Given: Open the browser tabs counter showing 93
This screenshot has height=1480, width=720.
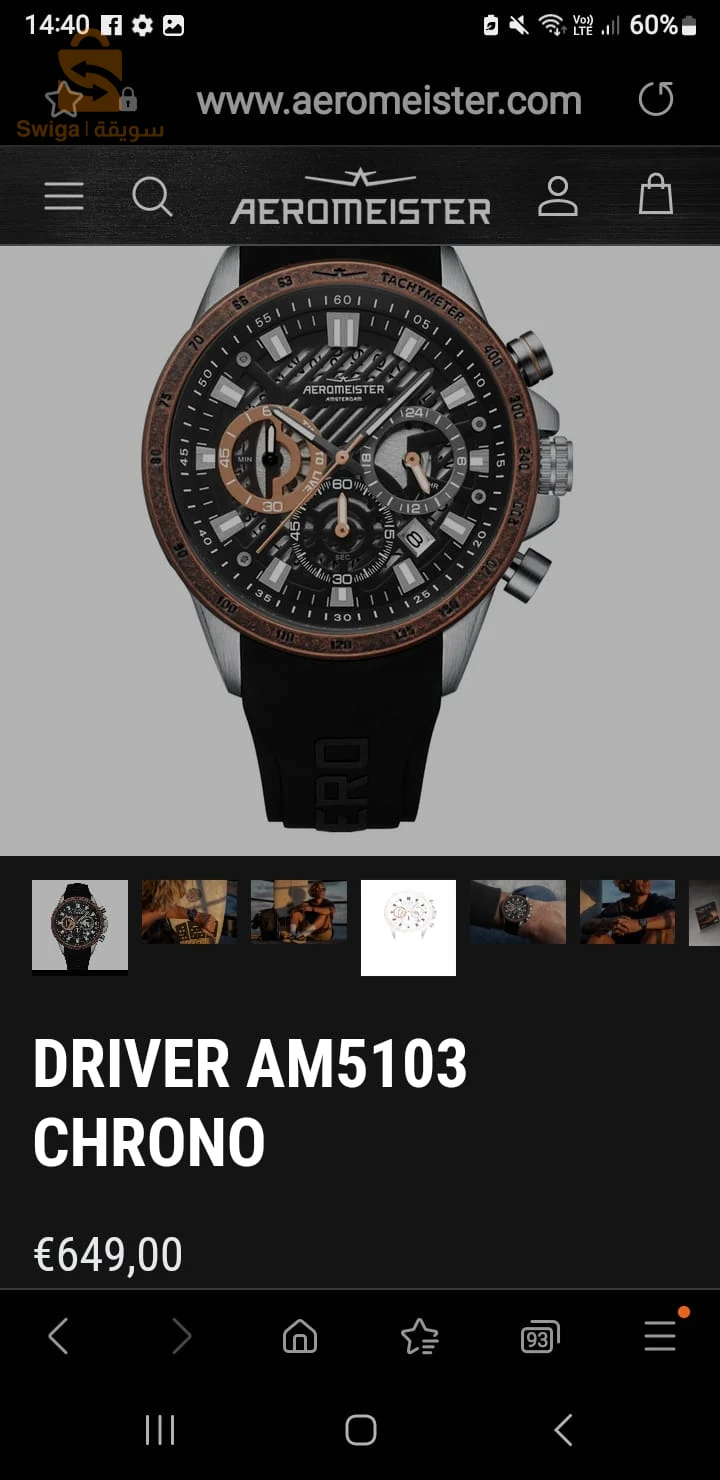Looking at the screenshot, I should tap(540, 1336).
